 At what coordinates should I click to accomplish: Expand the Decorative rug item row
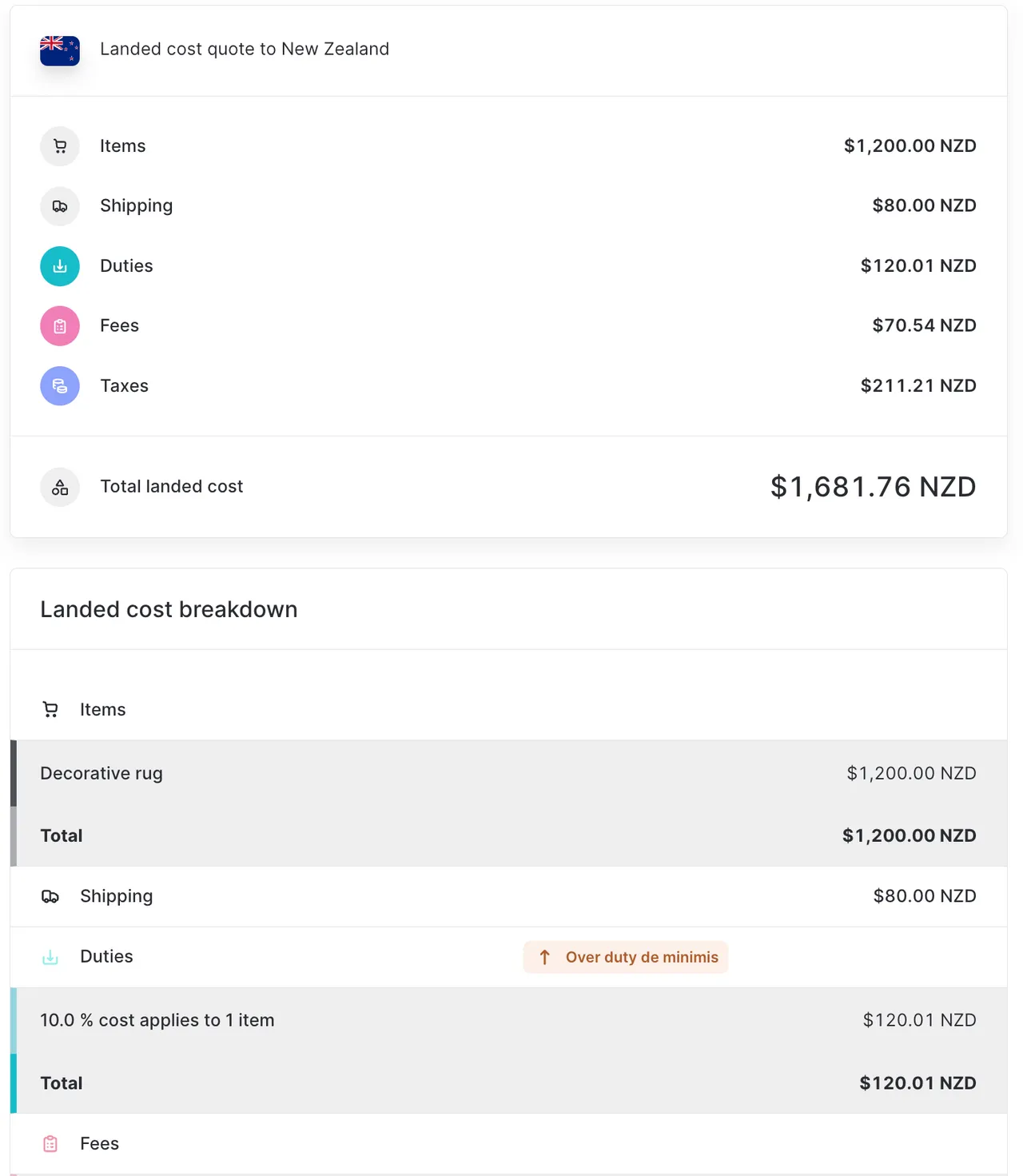[x=102, y=773]
